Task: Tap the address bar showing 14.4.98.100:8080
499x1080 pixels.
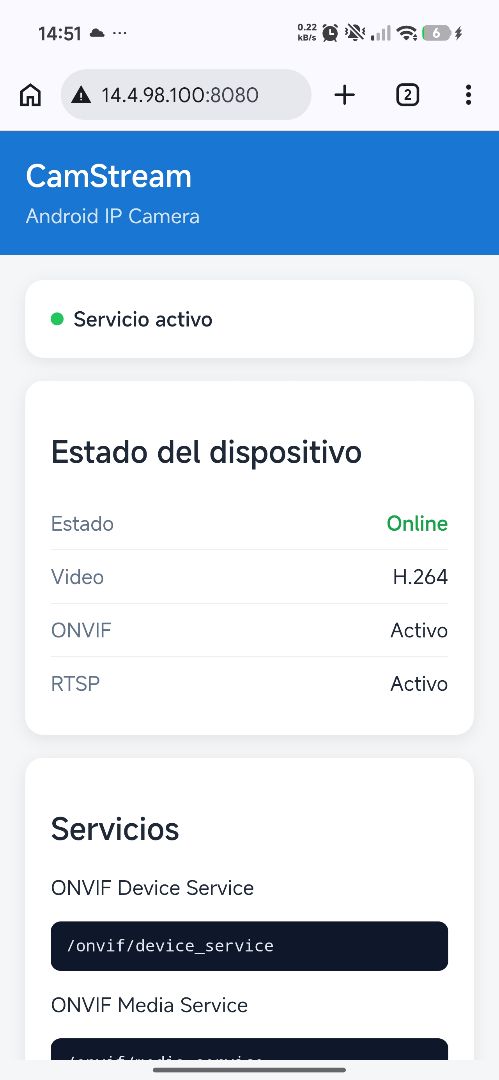Action: click(x=186, y=94)
